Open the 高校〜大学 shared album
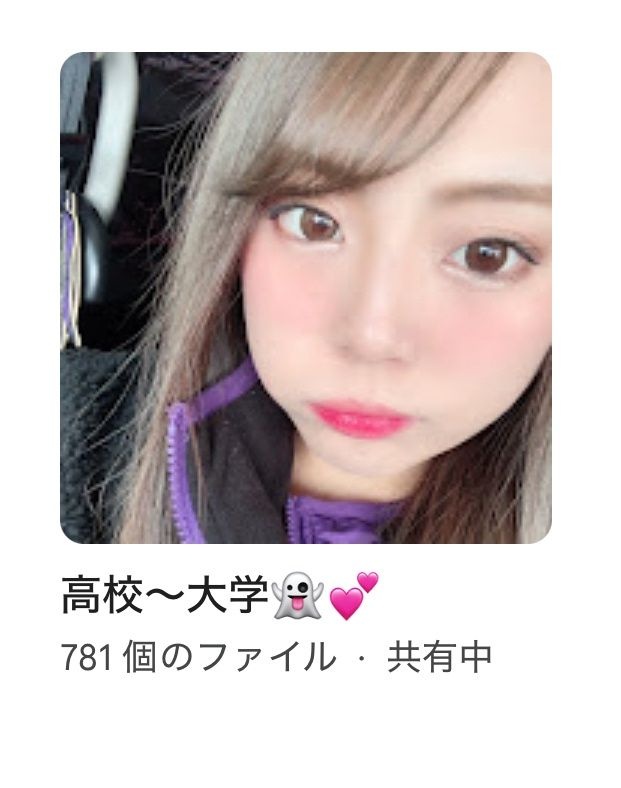Image resolution: width=621 pixels, height=788 pixels. point(305,298)
